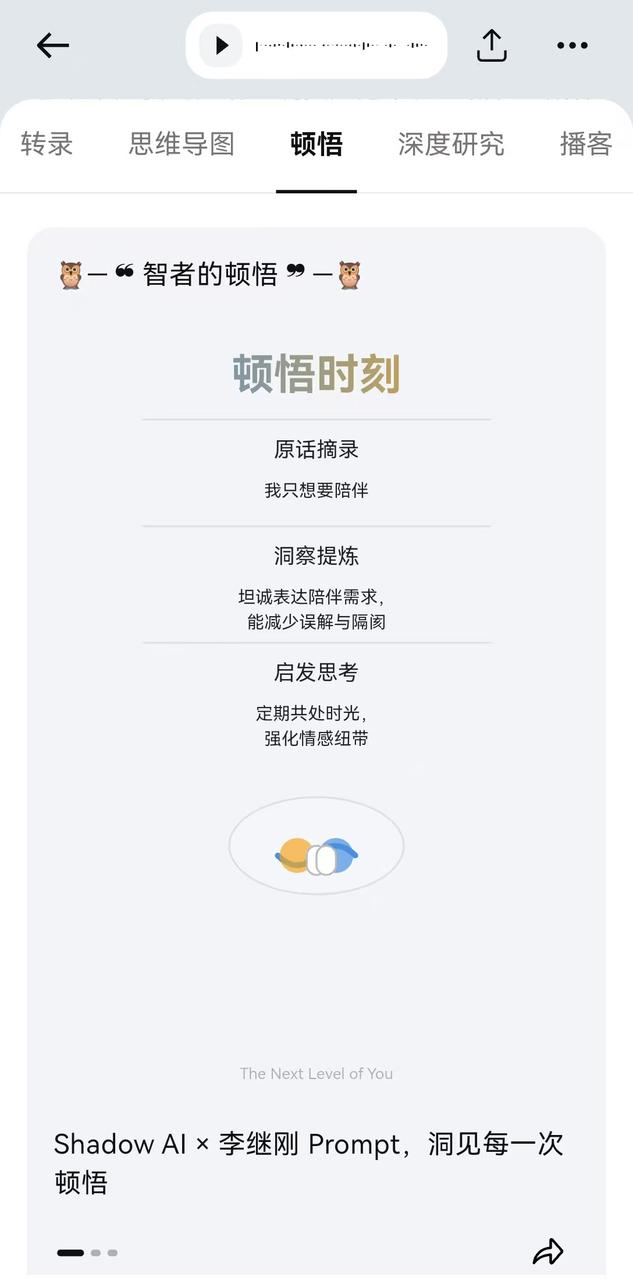Tap the audio waveform in the player
Image resolution: width=633 pixels, height=1280 pixels.
point(342,46)
